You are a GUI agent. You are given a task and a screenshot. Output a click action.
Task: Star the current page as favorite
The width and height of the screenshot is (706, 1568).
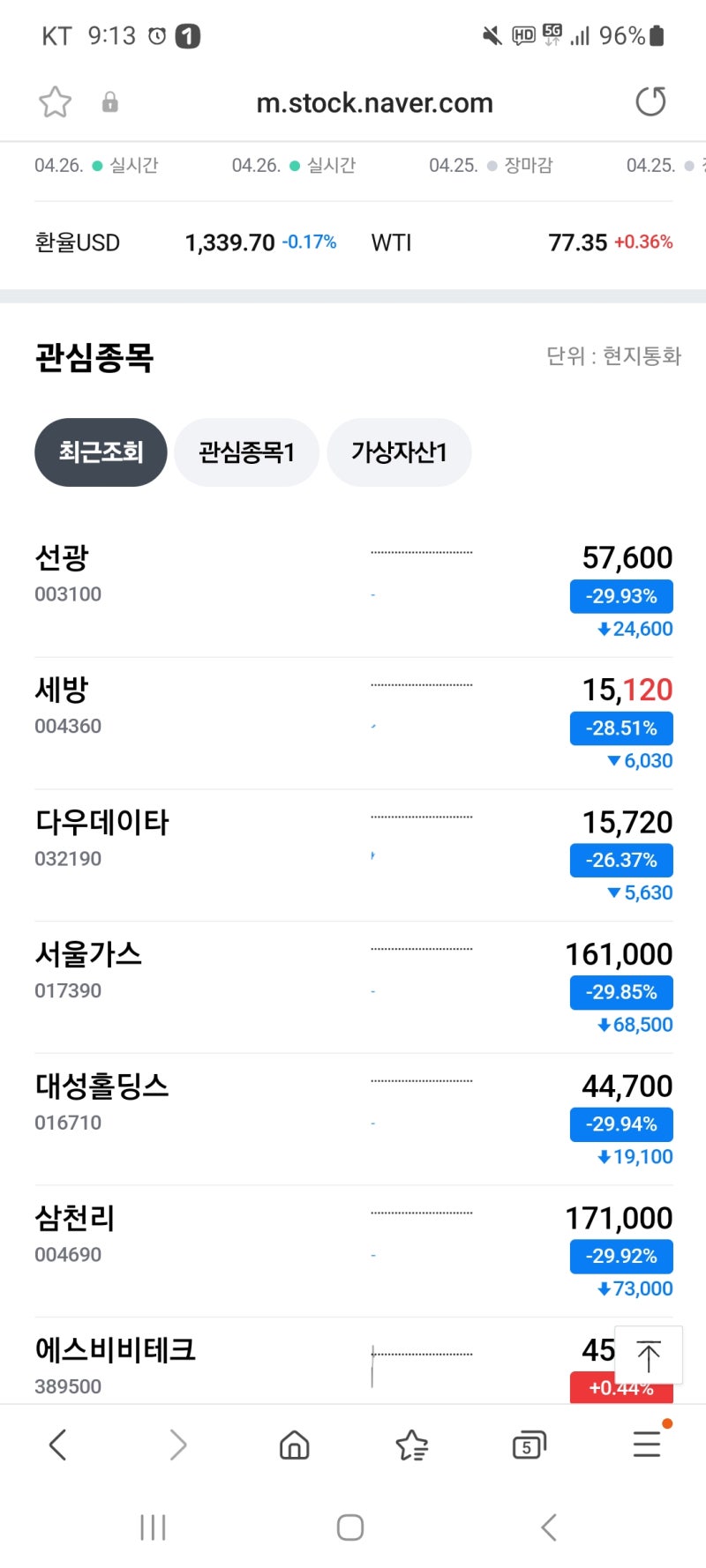(x=54, y=101)
